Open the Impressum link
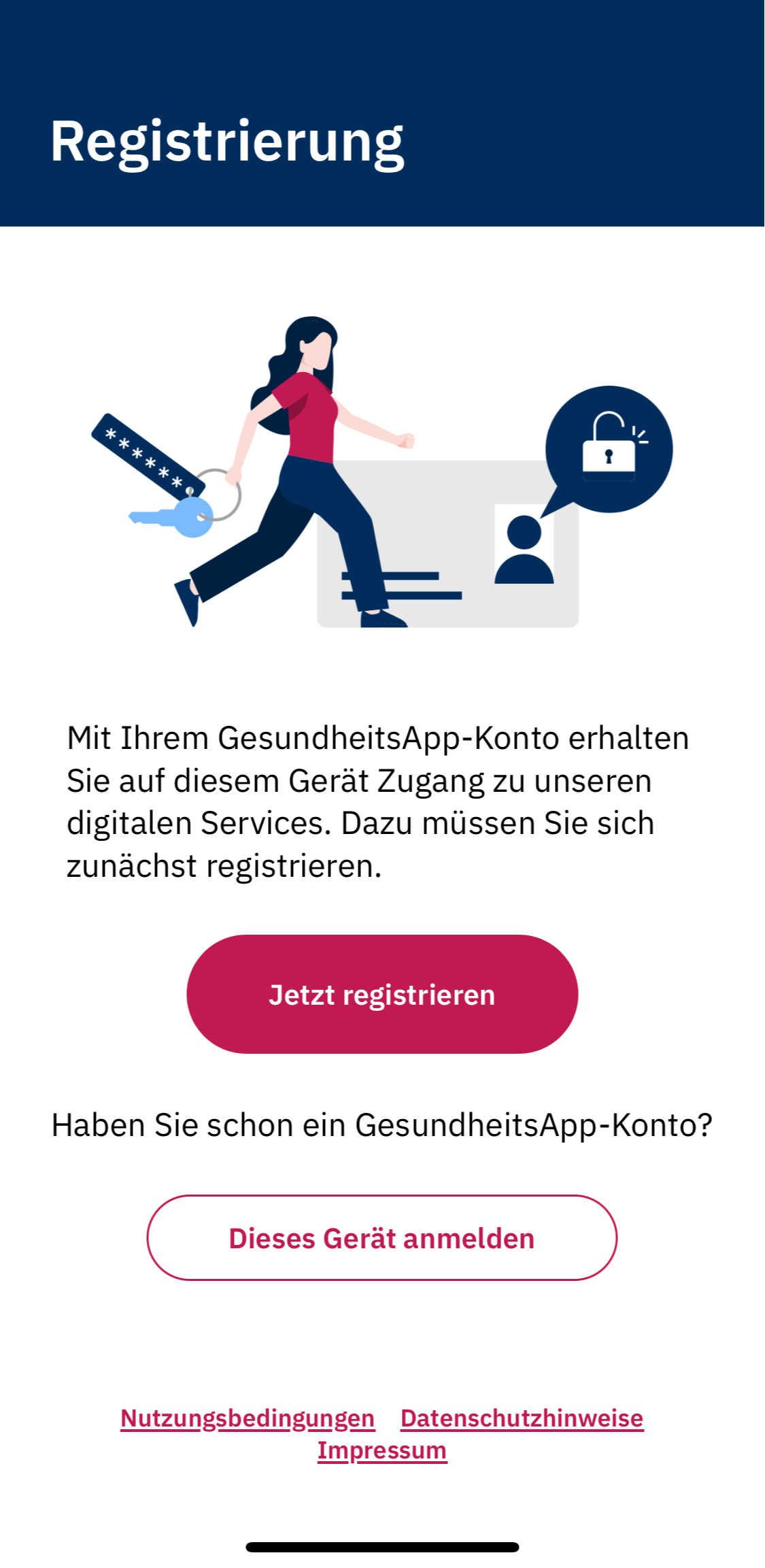Viewport: 765px width, 1568px height. click(x=382, y=1450)
